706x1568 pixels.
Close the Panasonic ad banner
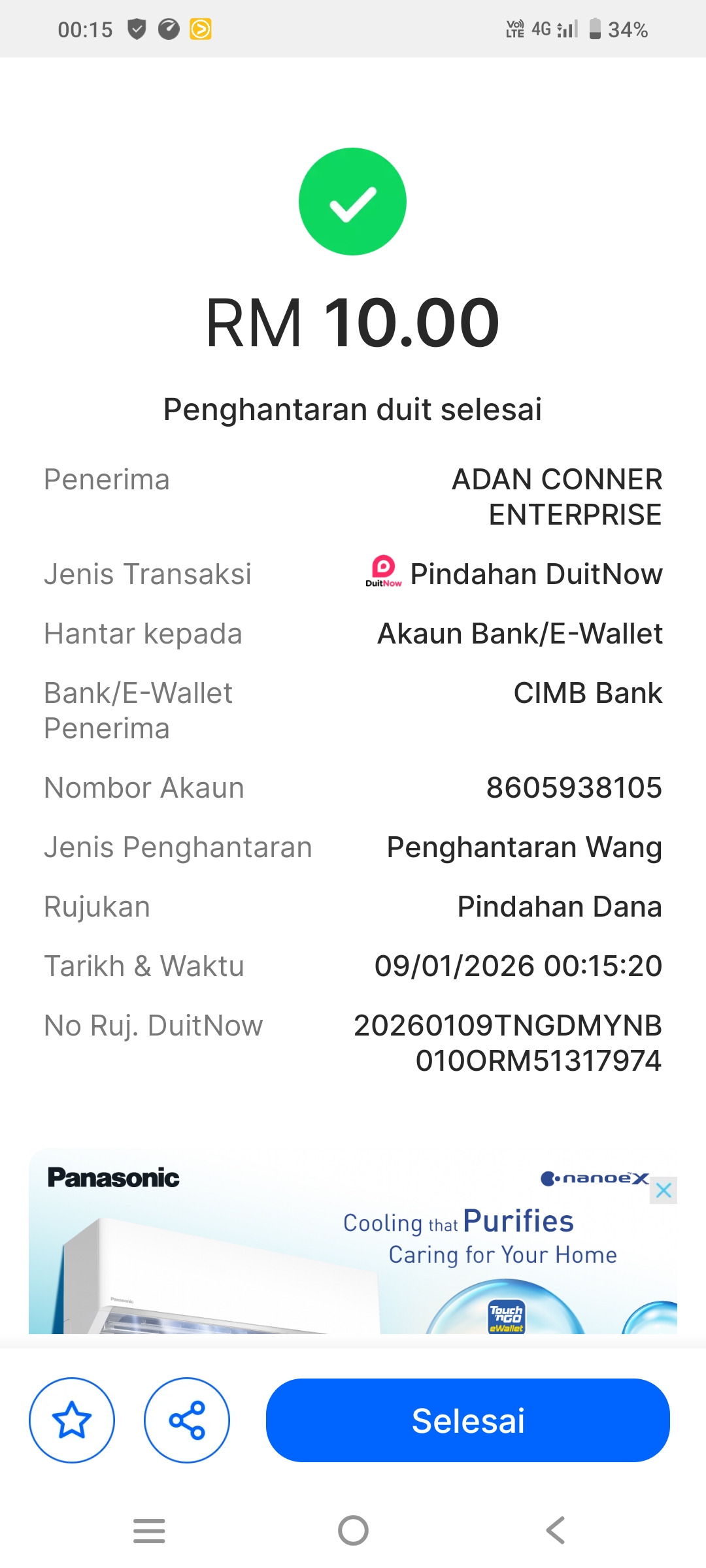[664, 1190]
